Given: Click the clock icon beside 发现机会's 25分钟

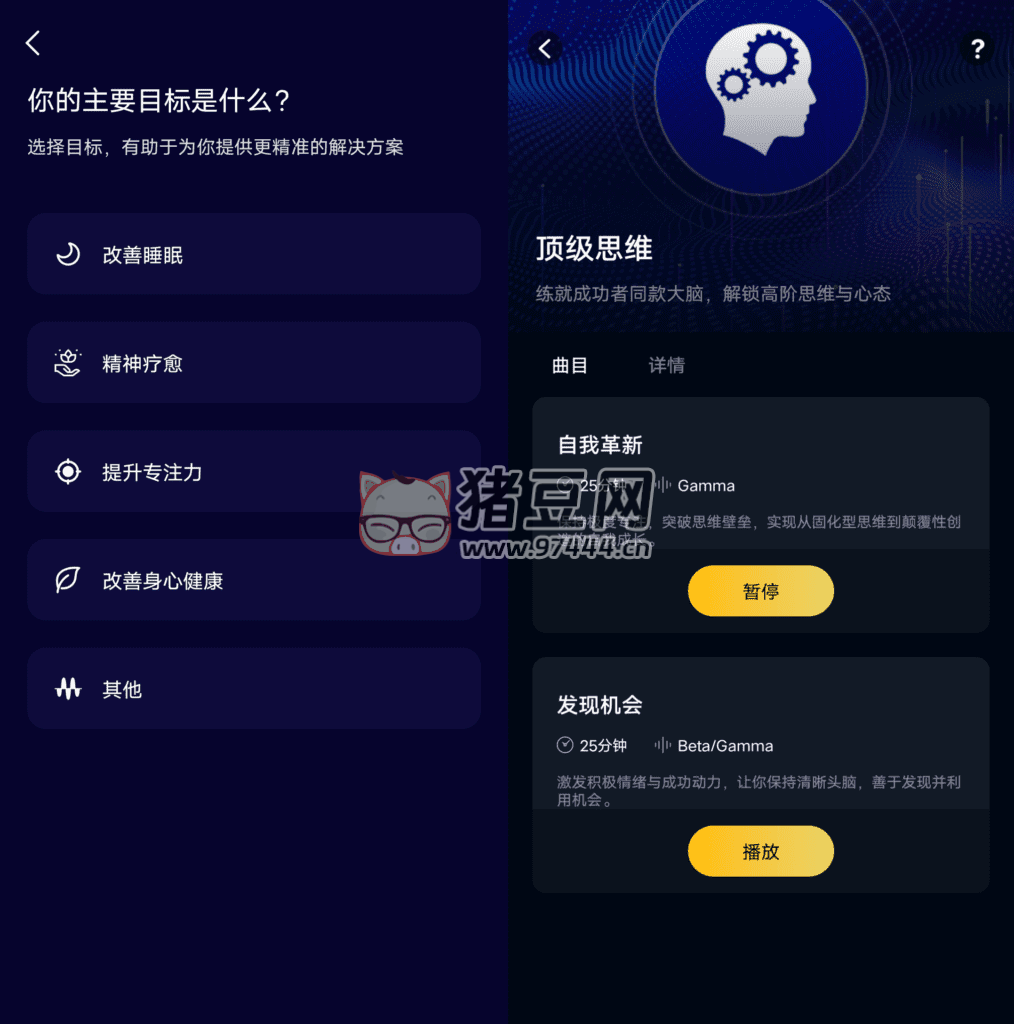Looking at the screenshot, I should (x=563, y=745).
